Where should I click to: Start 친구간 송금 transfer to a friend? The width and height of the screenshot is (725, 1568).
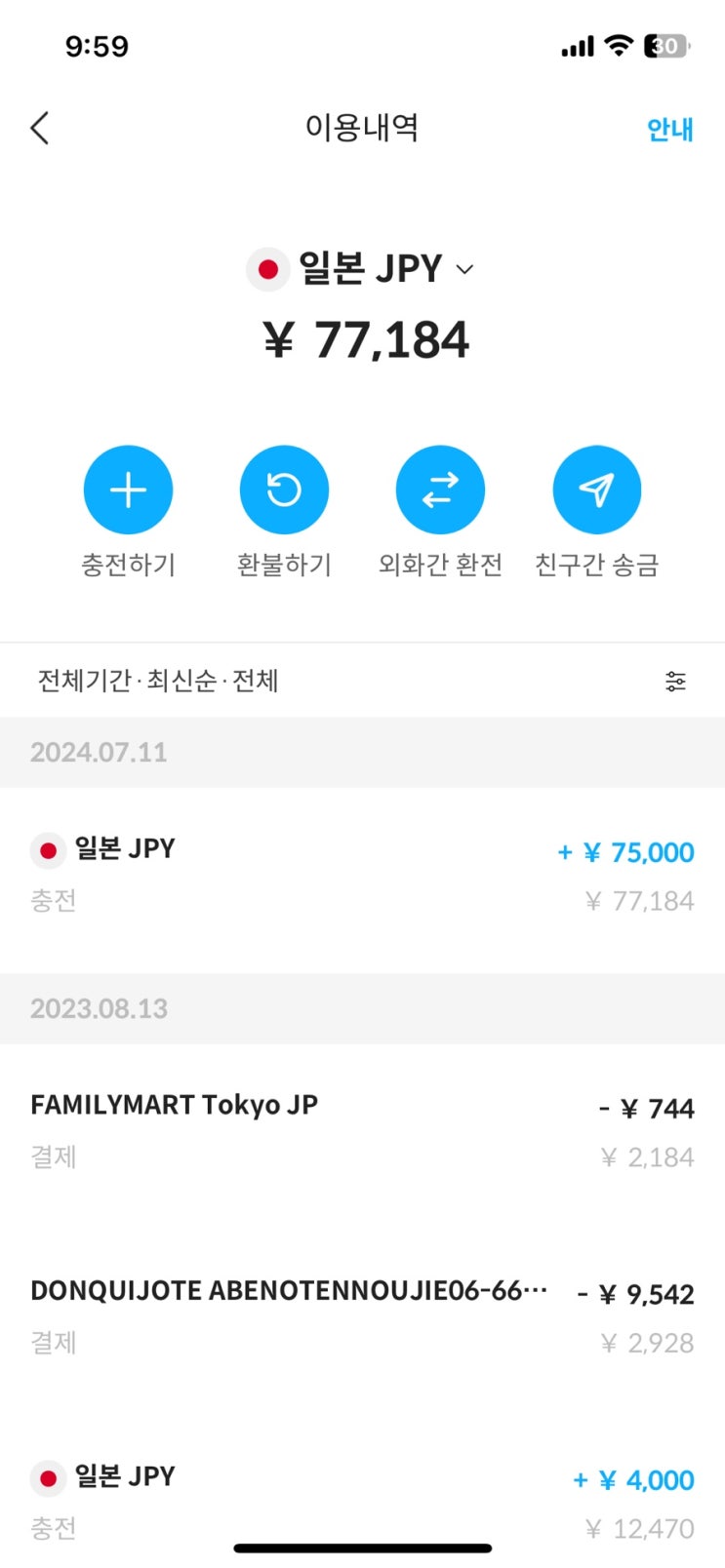coord(596,490)
